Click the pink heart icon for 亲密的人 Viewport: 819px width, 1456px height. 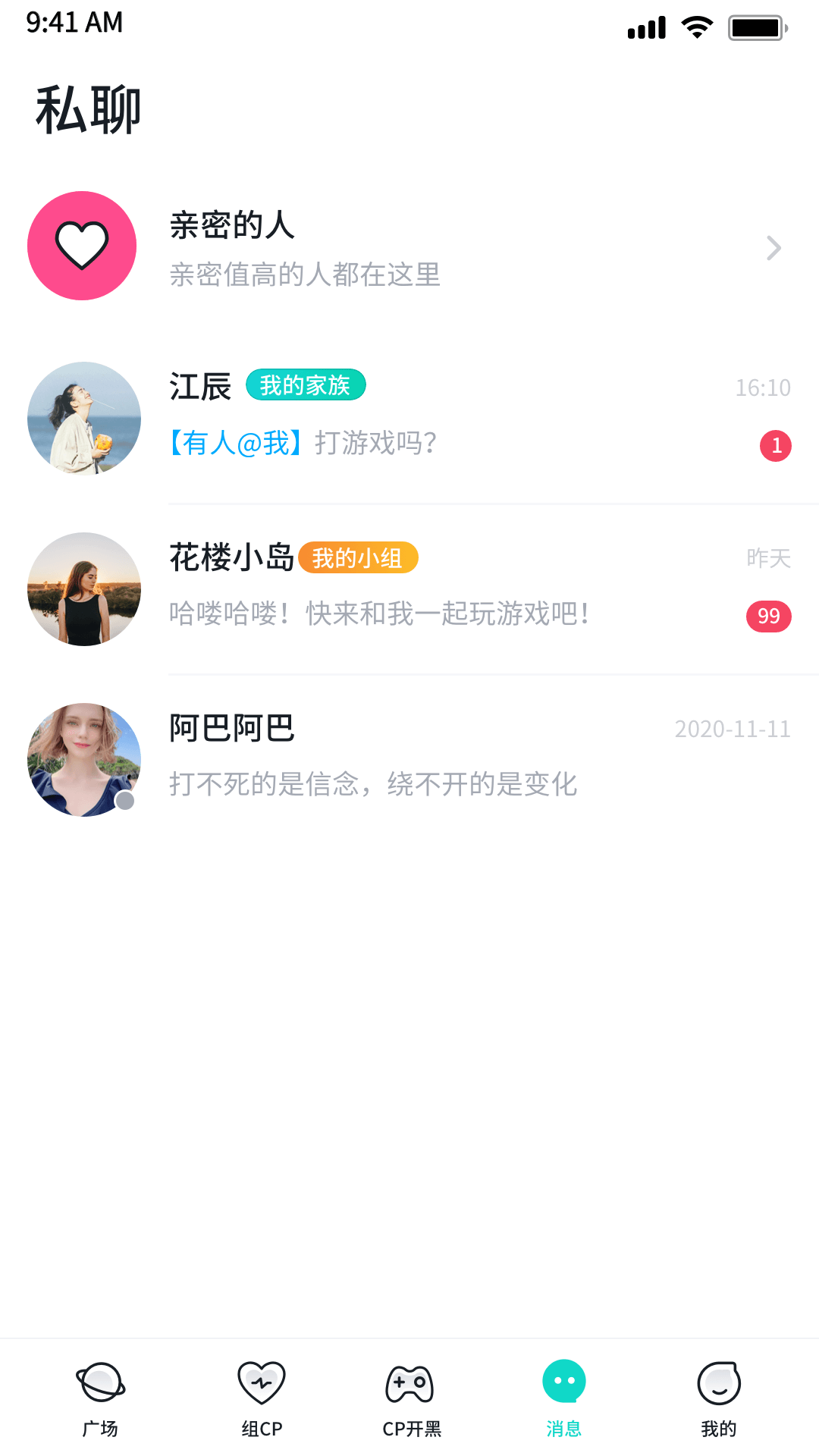(x=81, y=245)
